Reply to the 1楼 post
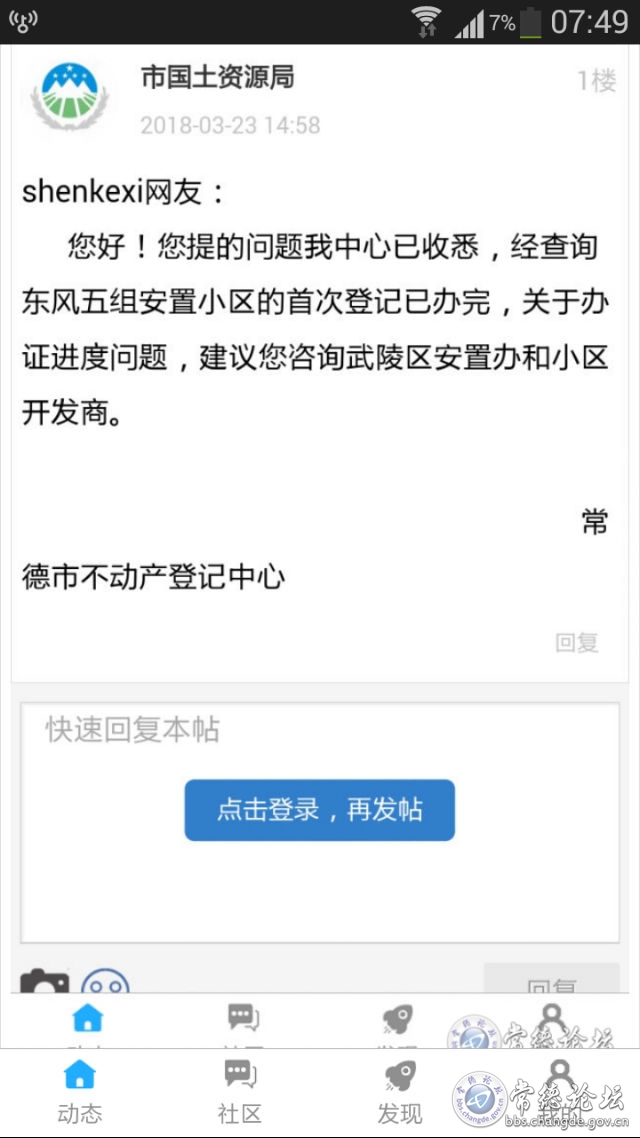The height and width of the screenshot is (1138, 640). click(576, 643)
